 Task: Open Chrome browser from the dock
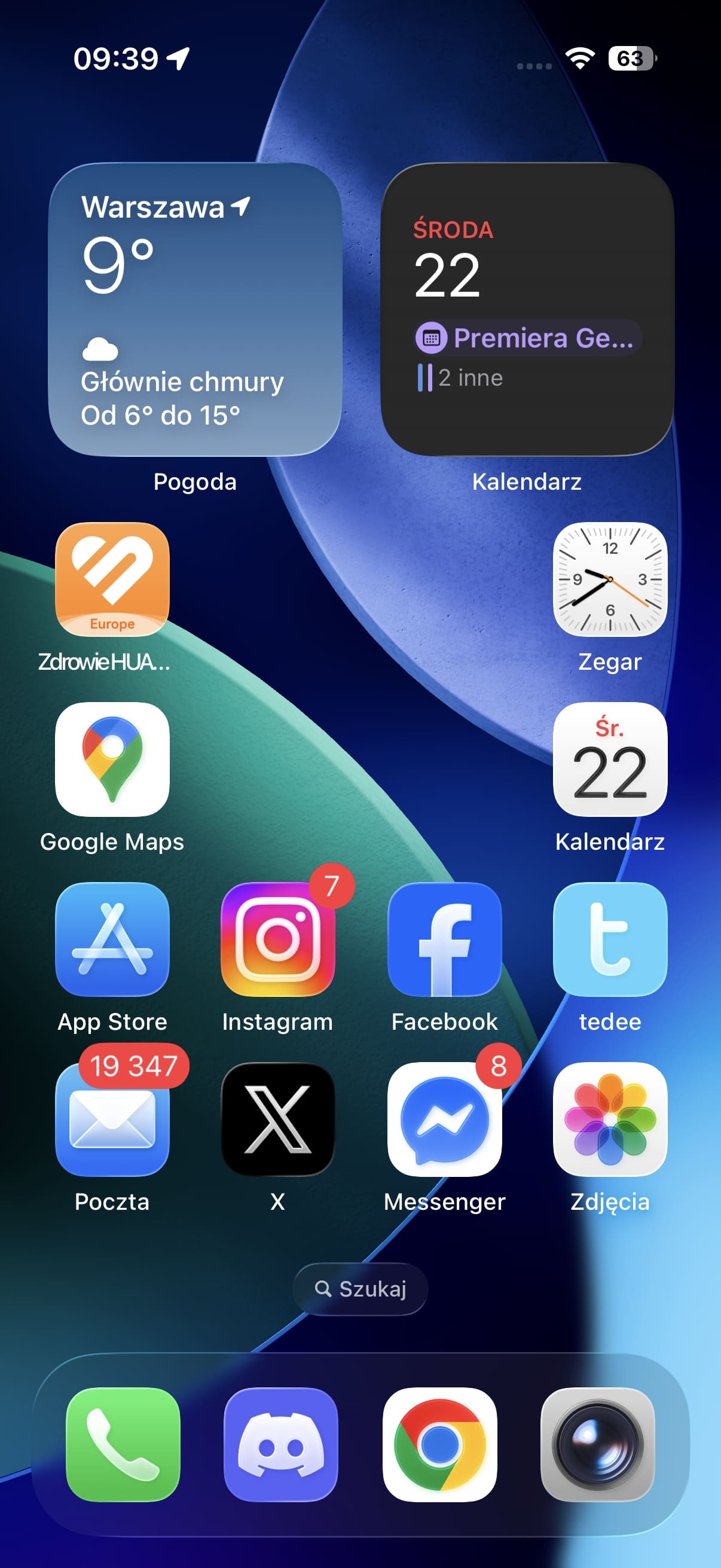[439, 1444]
